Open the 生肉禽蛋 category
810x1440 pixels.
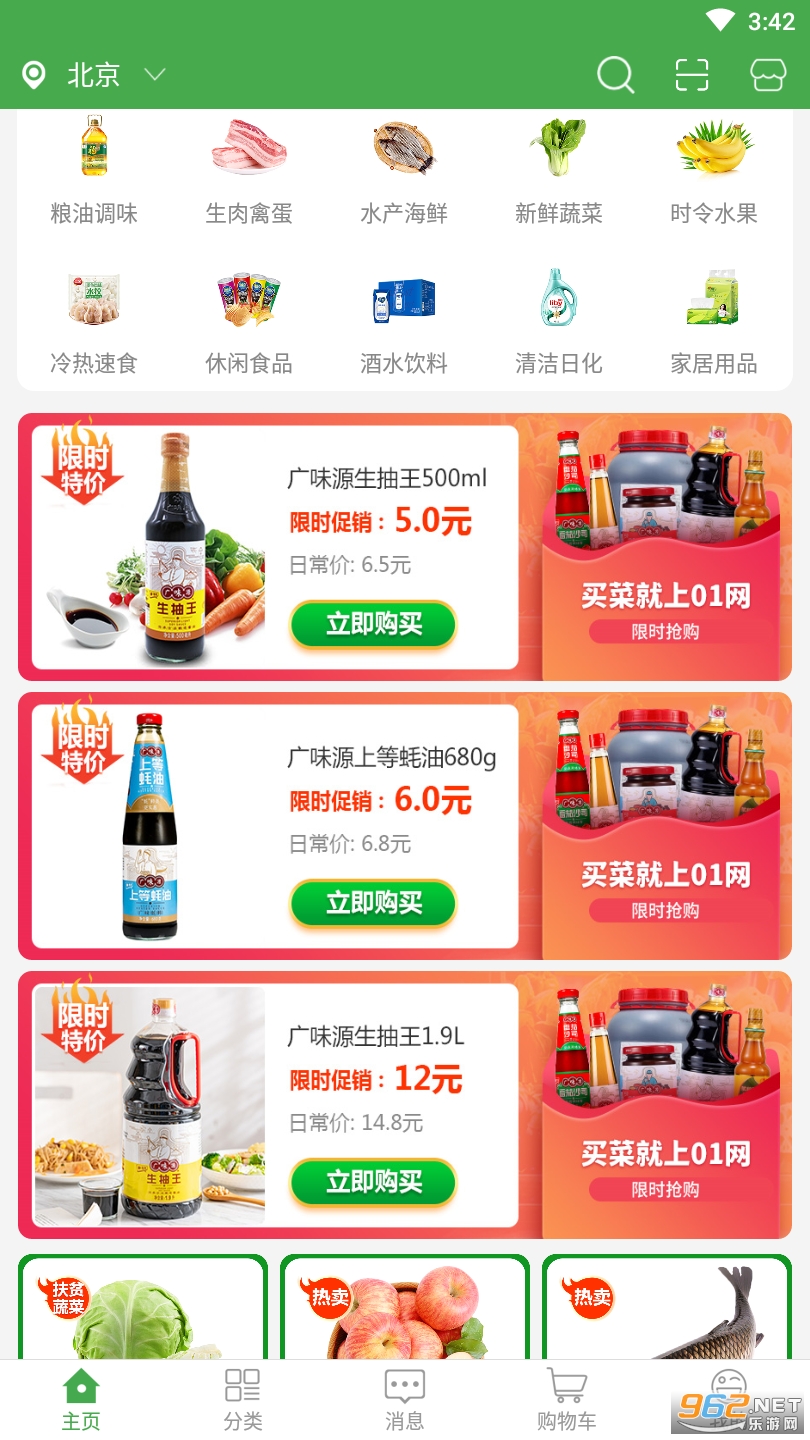(x=249, y=170)
